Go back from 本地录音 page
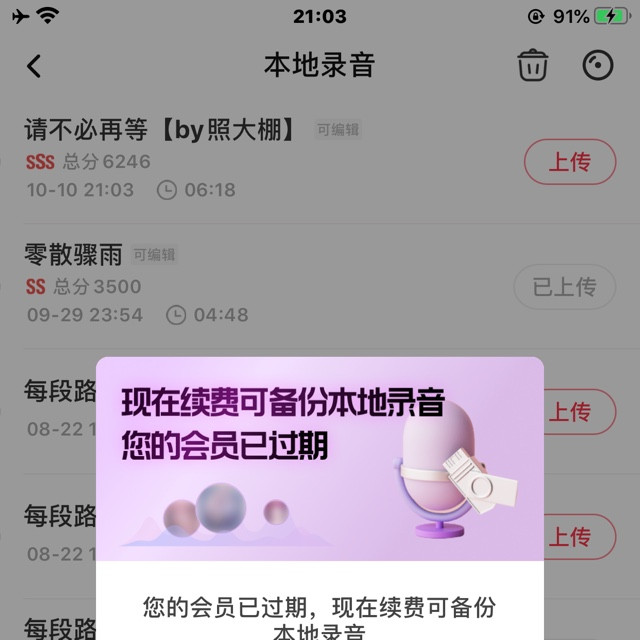Viewport: 640px width, 640px height. (35, 66)
